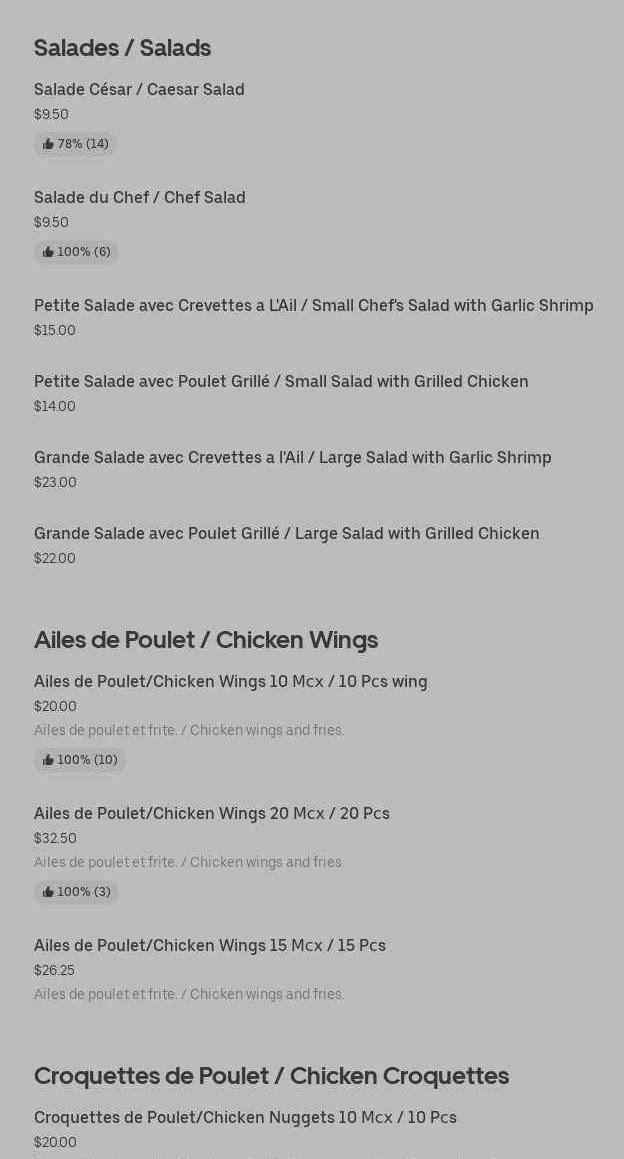Choose Small Salad with Grilled Chicken

281,382
